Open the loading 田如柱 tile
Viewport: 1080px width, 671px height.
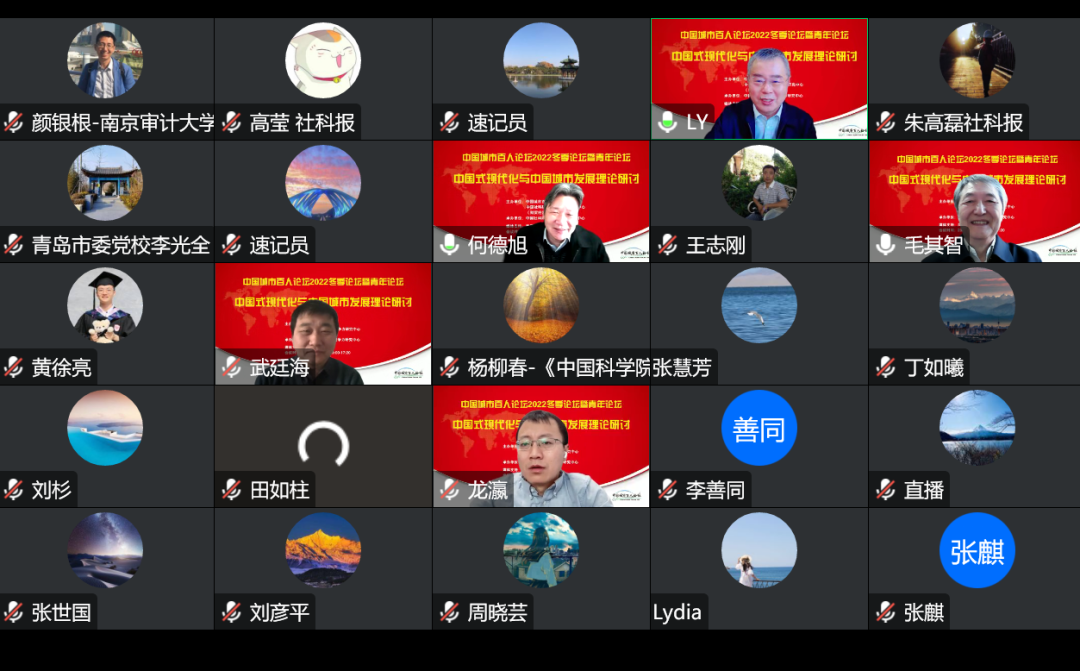pos(323,445)
